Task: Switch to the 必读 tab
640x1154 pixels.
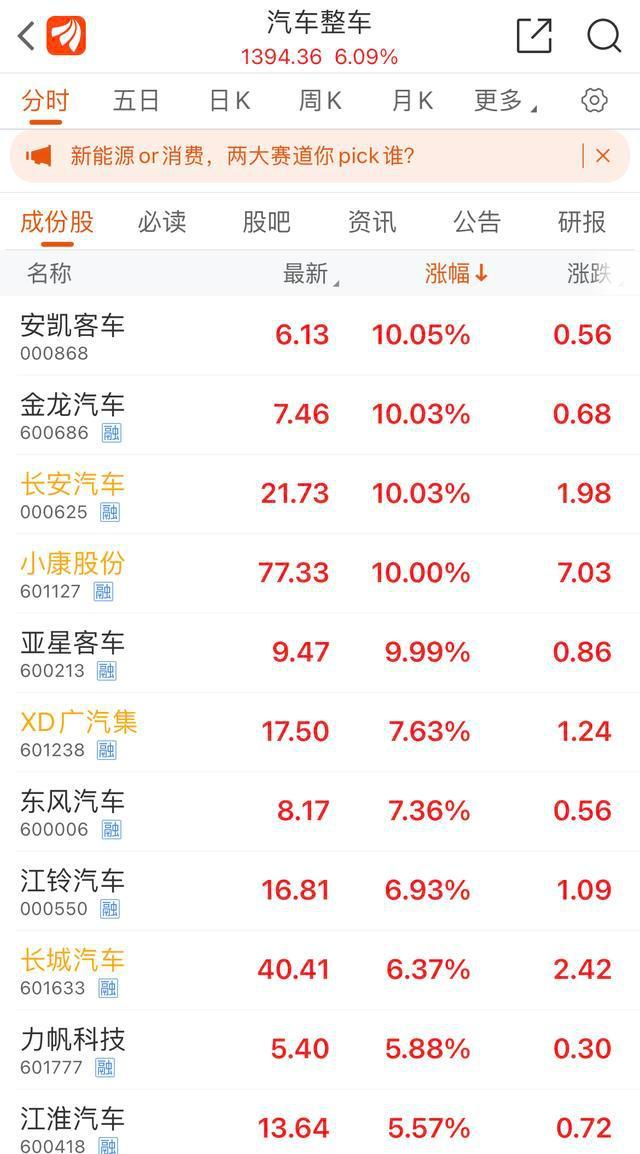Action: (x=162, y=222)
